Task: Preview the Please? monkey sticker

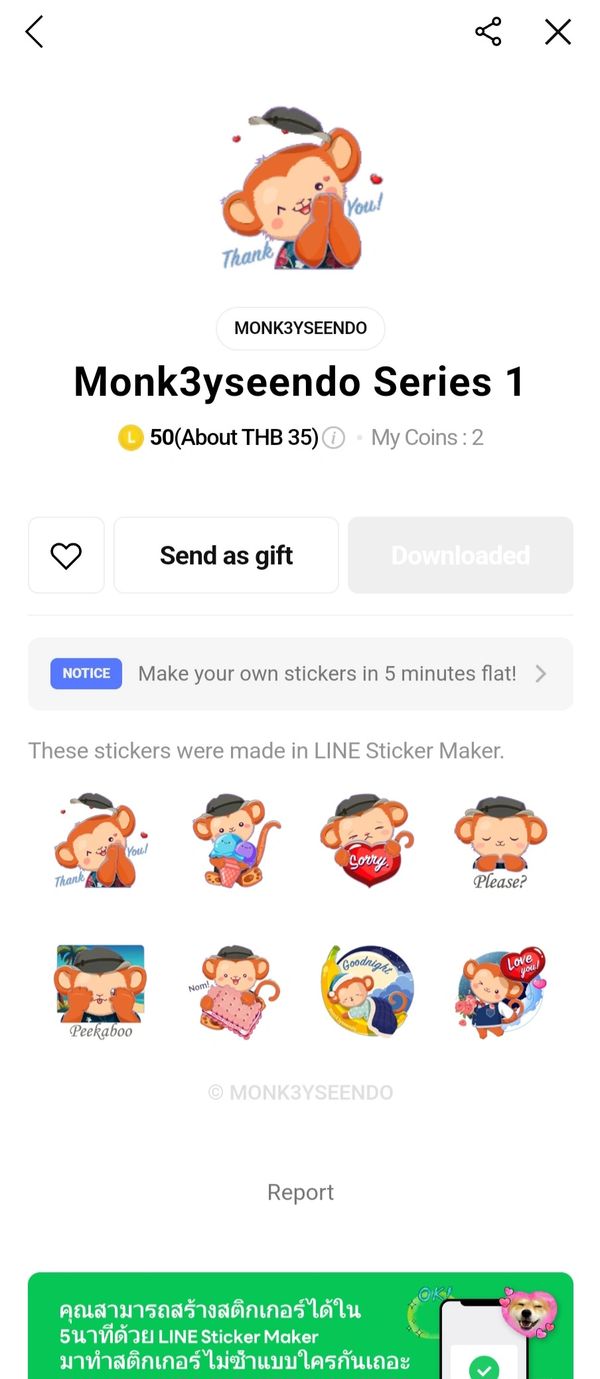Action: coord(500,840)
